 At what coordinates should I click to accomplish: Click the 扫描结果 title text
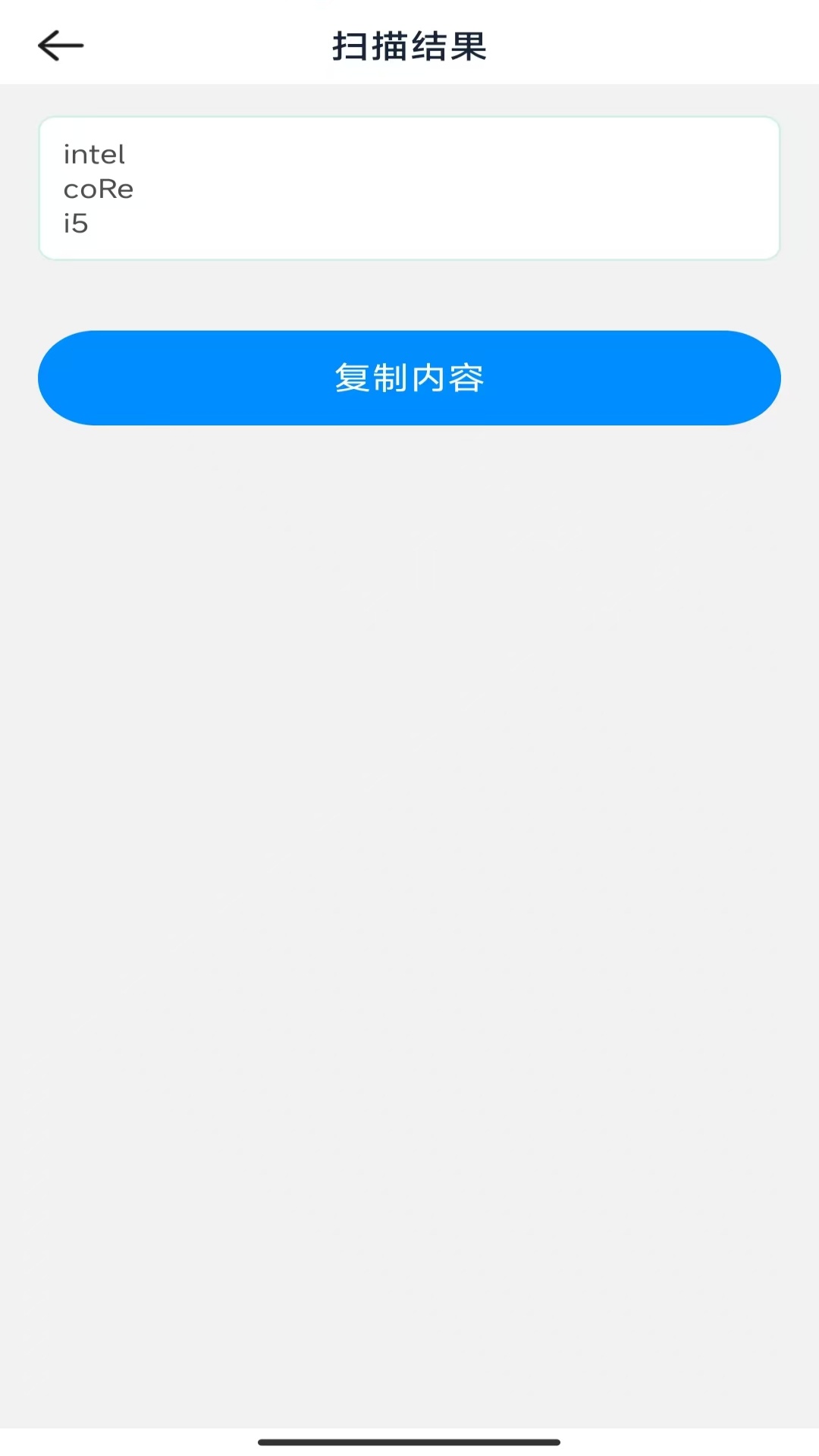tap(409, 45)
